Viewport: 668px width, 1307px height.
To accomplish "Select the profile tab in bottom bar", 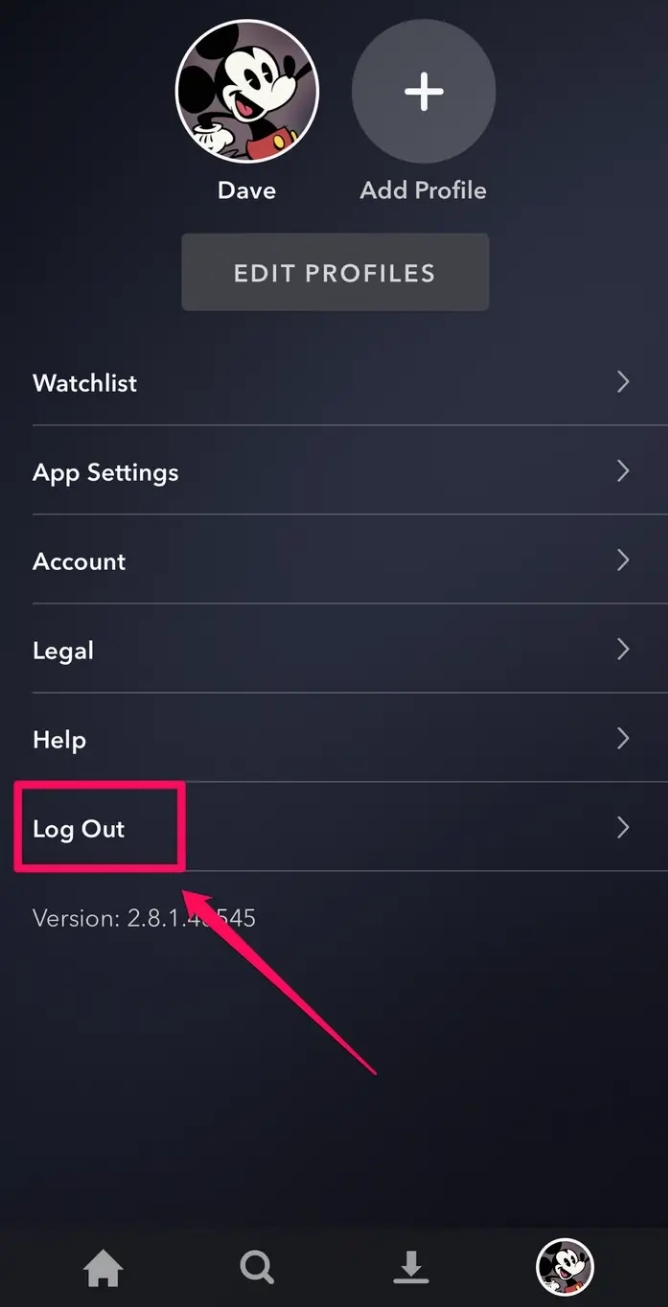I will [x=565, y=1267].
